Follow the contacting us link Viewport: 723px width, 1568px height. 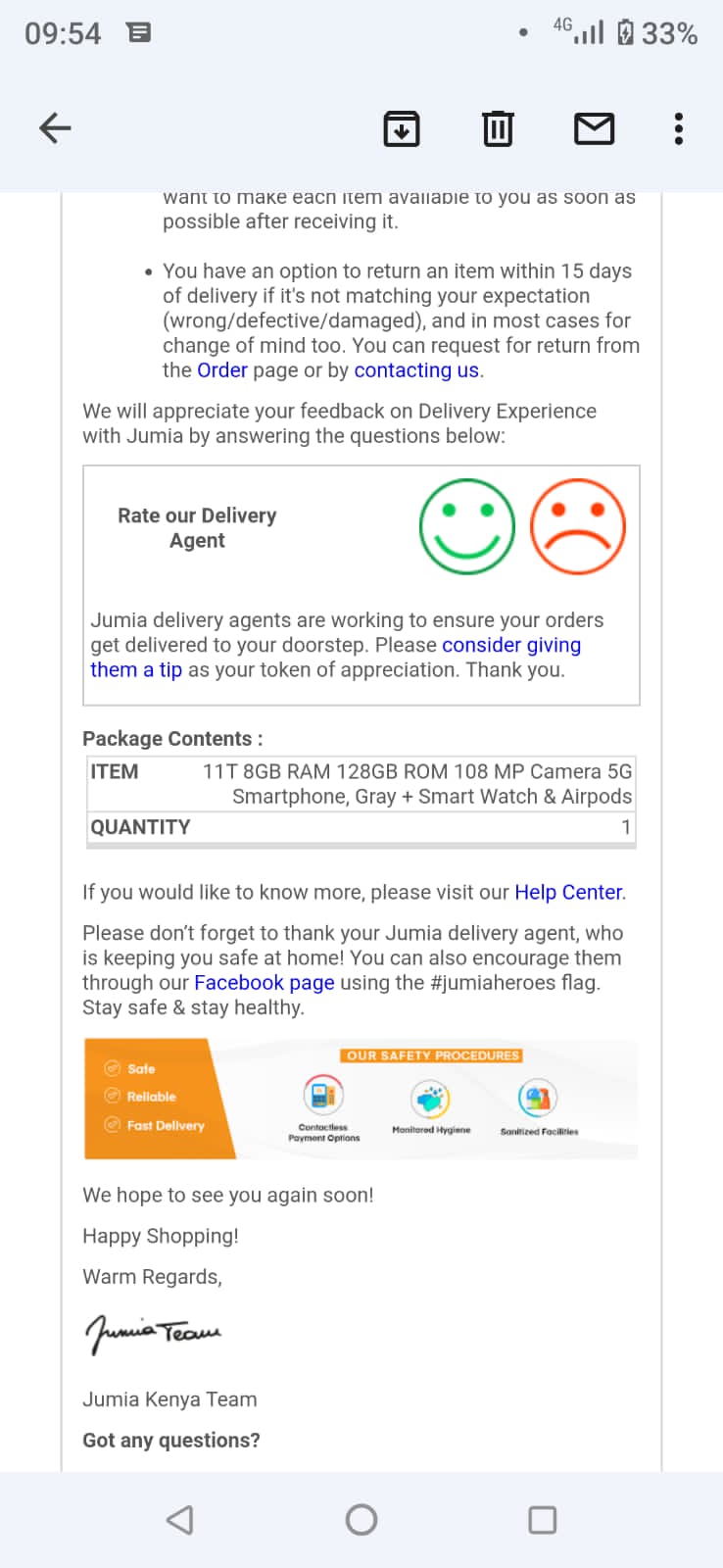[416, 370]
